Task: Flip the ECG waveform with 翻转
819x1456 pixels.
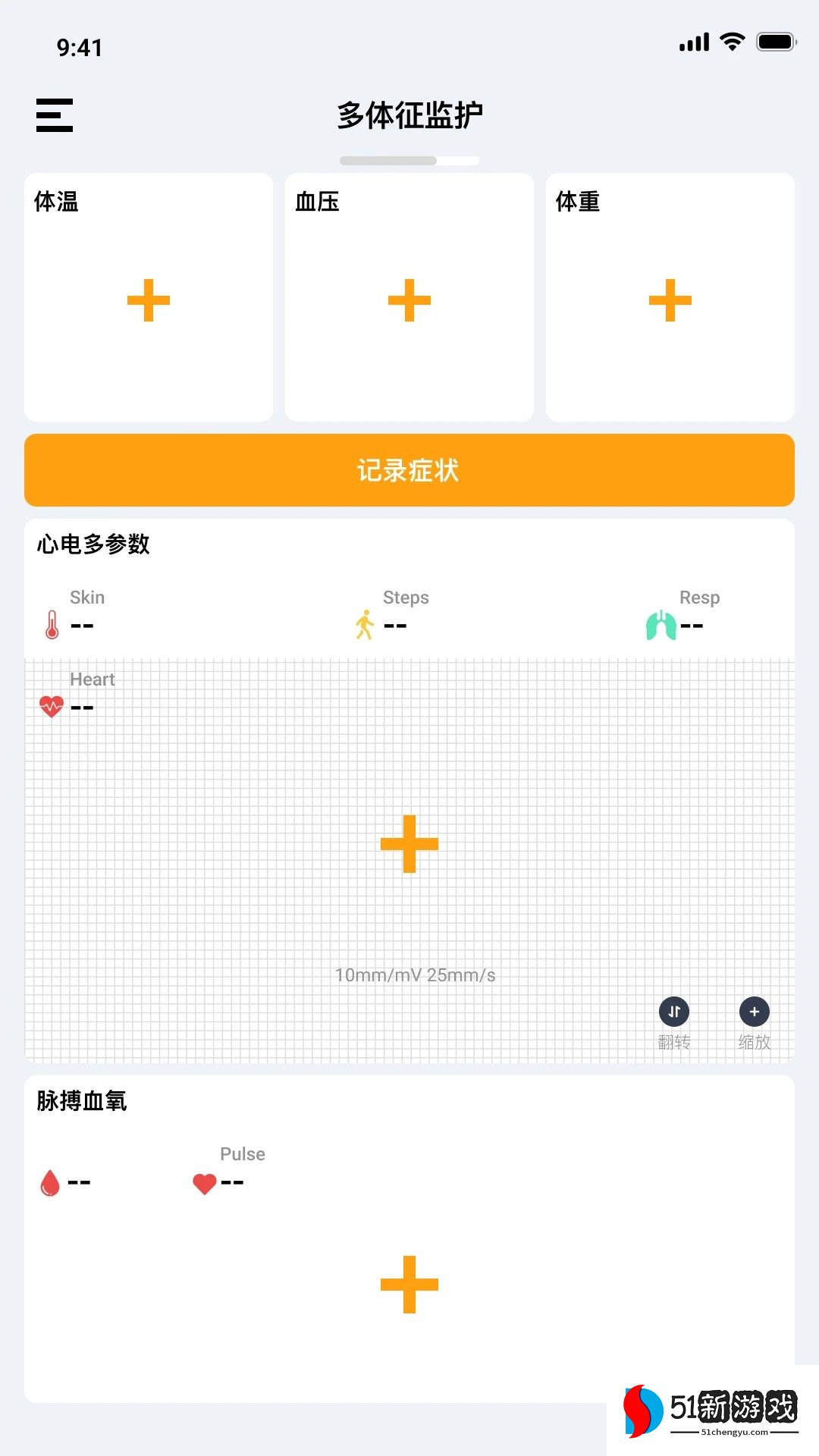Action: tap(674, 1012)
